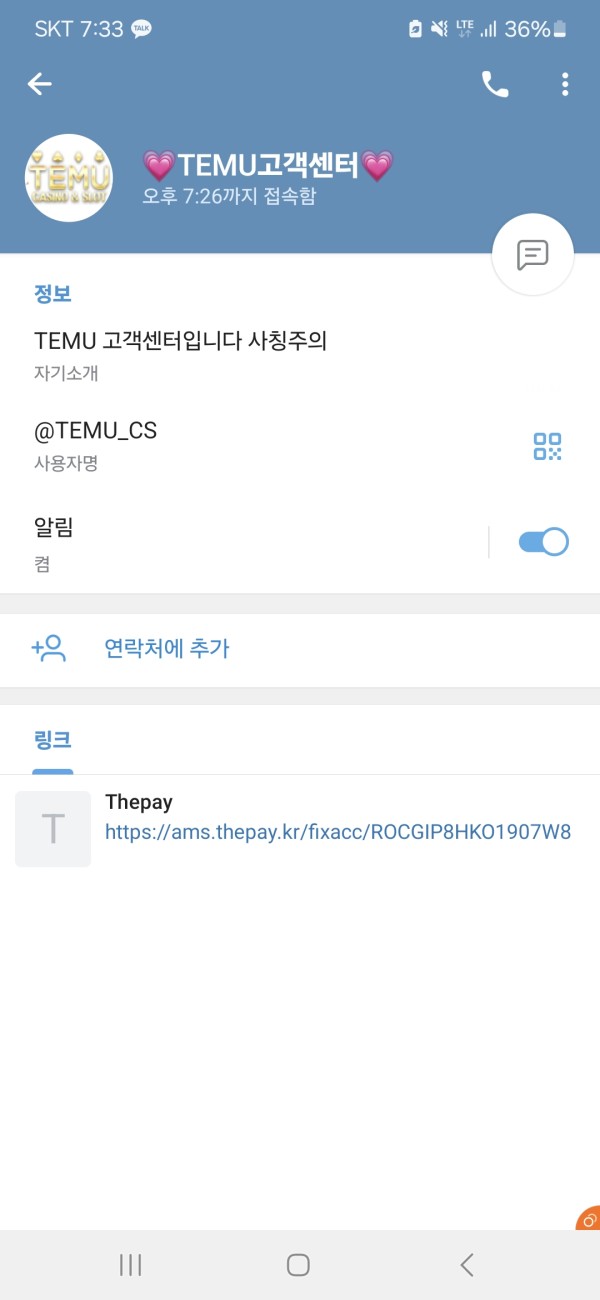600x1300 pixels.
Task: Tap 연락처에 추가 to add contact
Action: 167,648
